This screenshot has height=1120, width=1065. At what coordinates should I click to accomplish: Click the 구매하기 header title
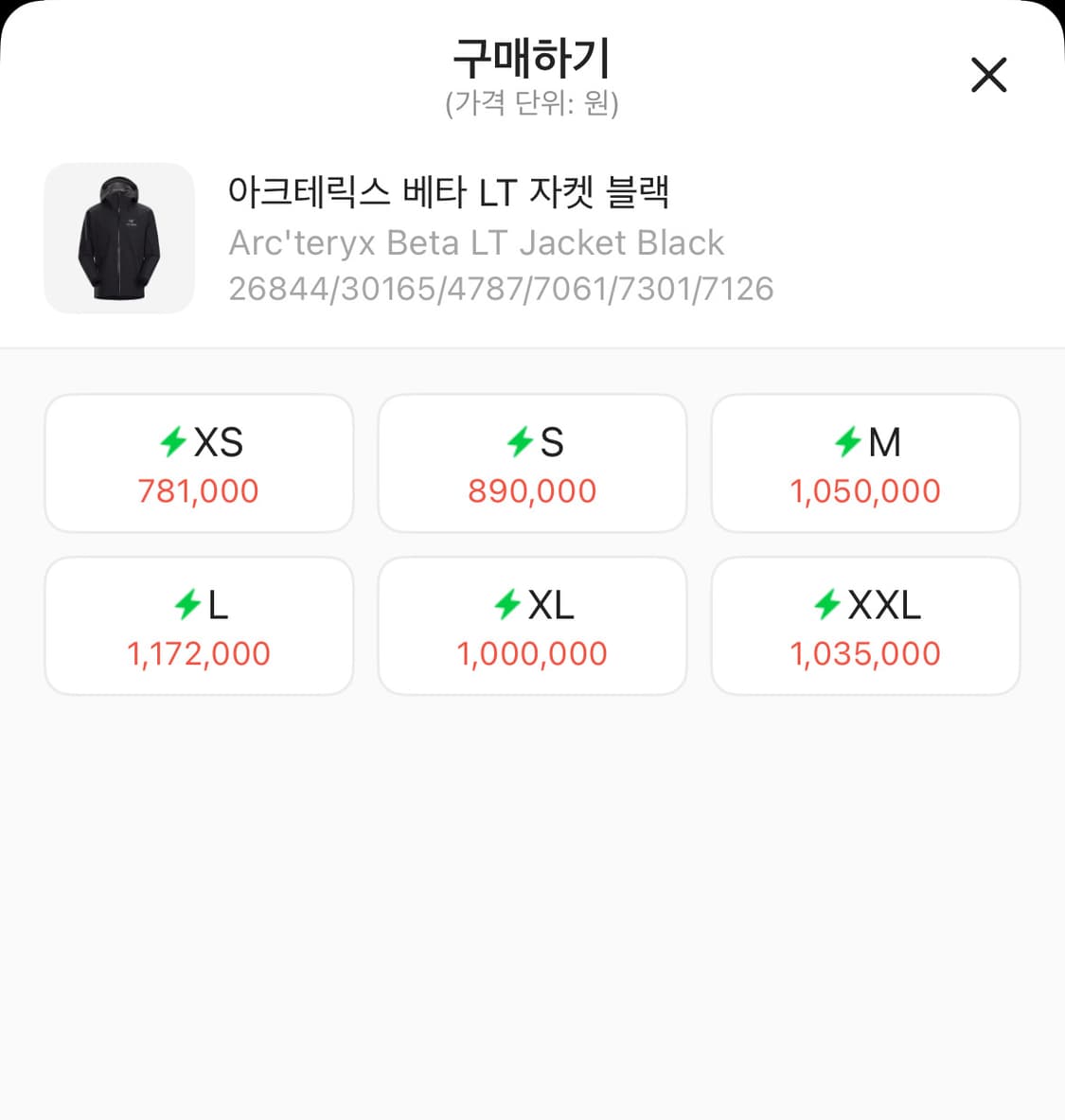532,57
